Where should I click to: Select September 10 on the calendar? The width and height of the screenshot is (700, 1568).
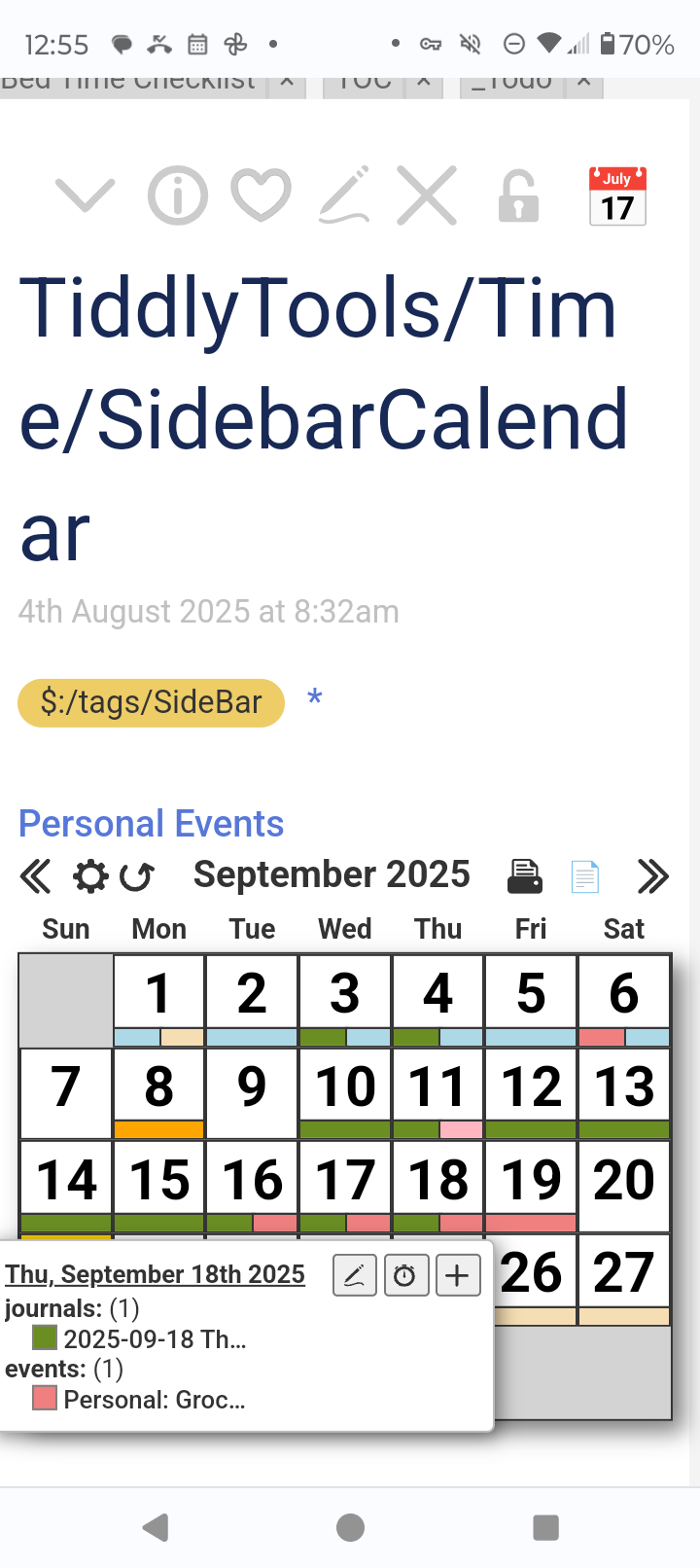click(345, 1087)
